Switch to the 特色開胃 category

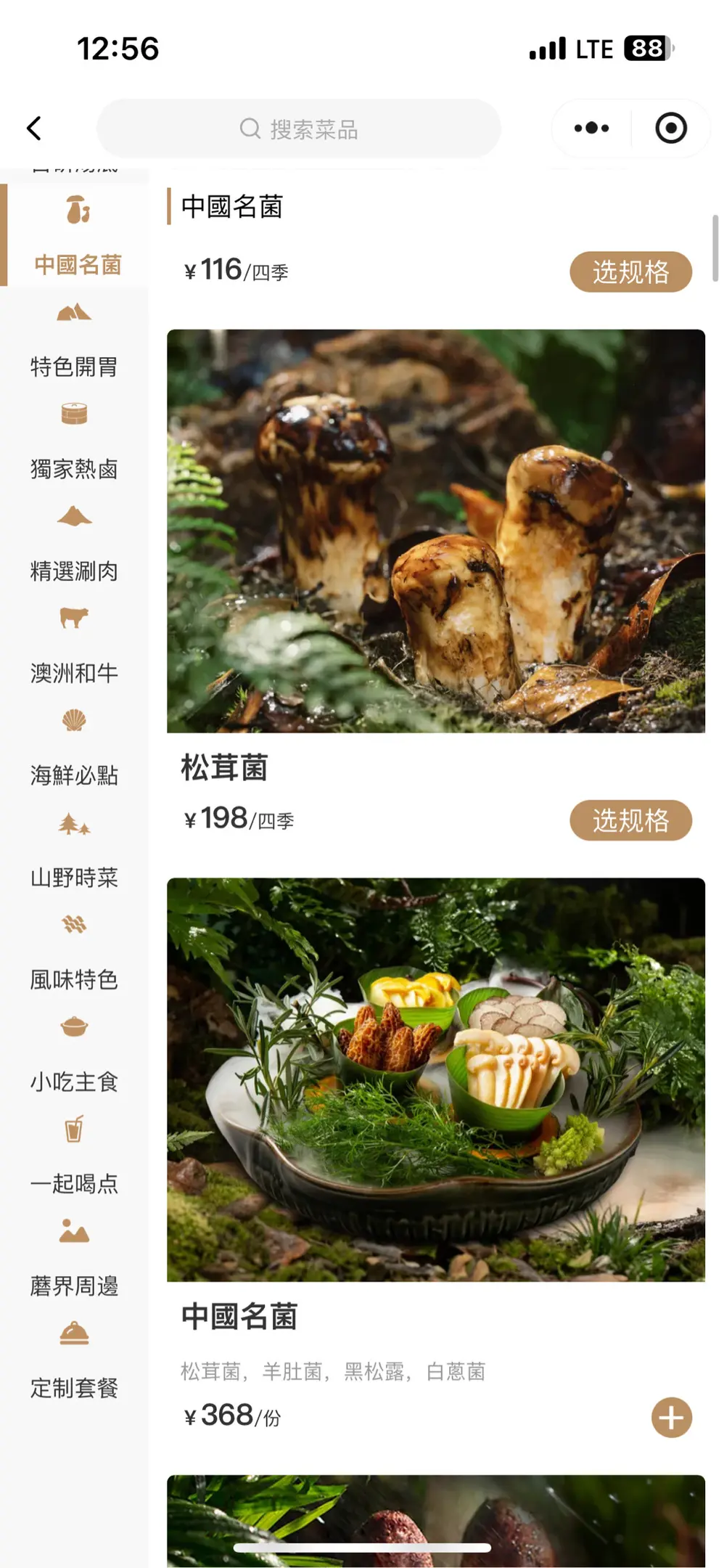(x=74, y=341)
